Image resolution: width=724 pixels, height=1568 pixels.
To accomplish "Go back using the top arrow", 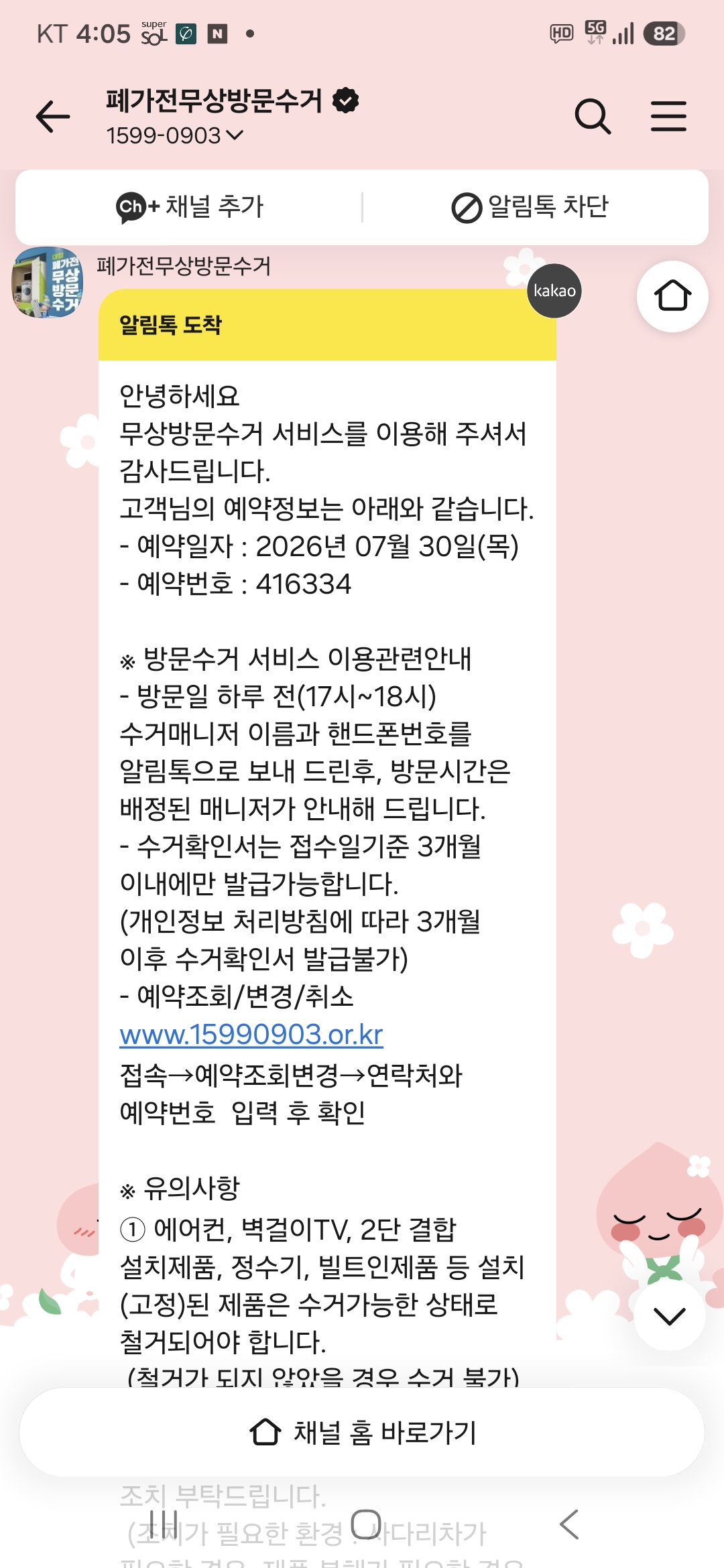I will (53, 117).
